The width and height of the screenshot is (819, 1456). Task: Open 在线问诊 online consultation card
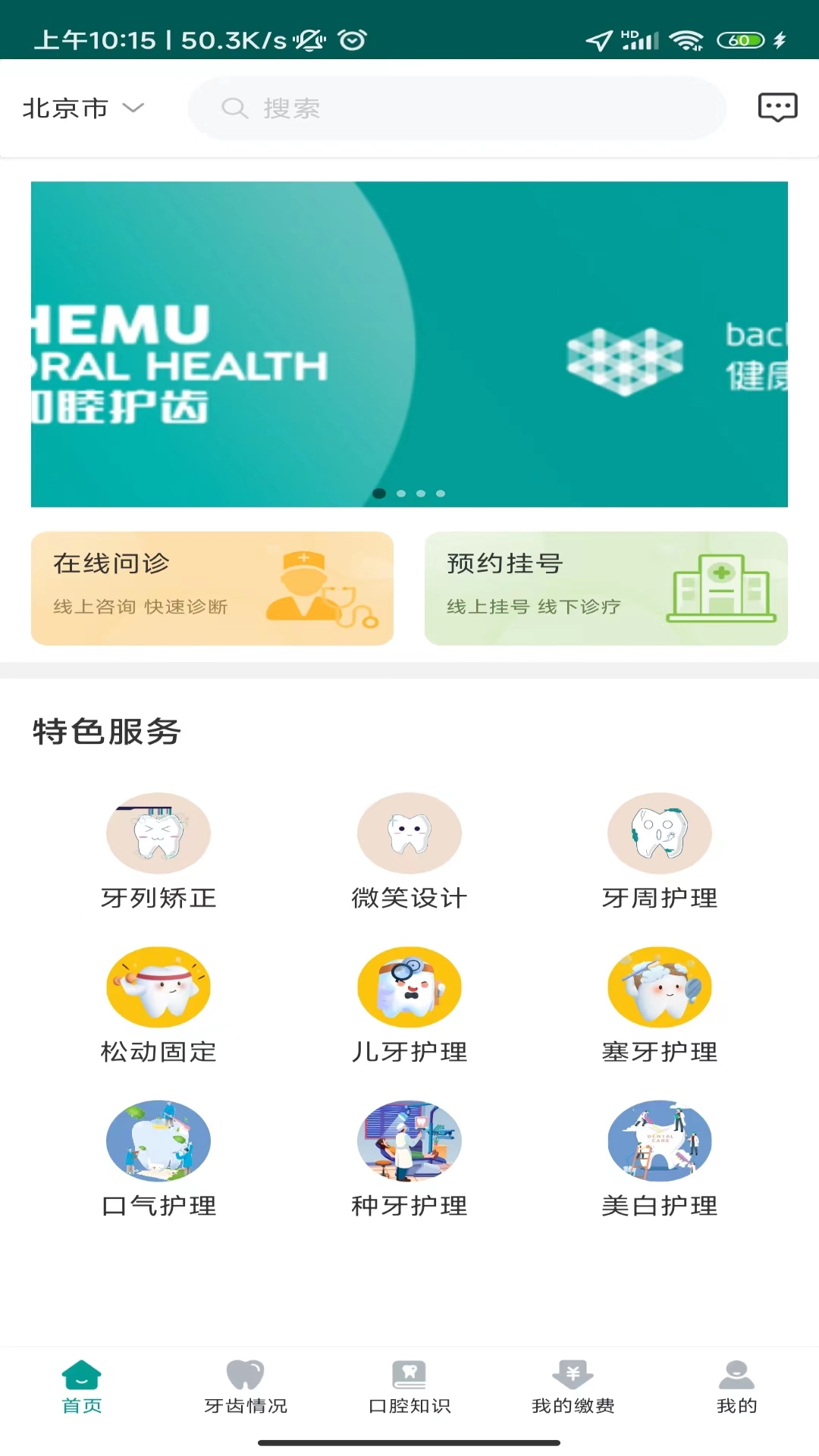[212, 588]
